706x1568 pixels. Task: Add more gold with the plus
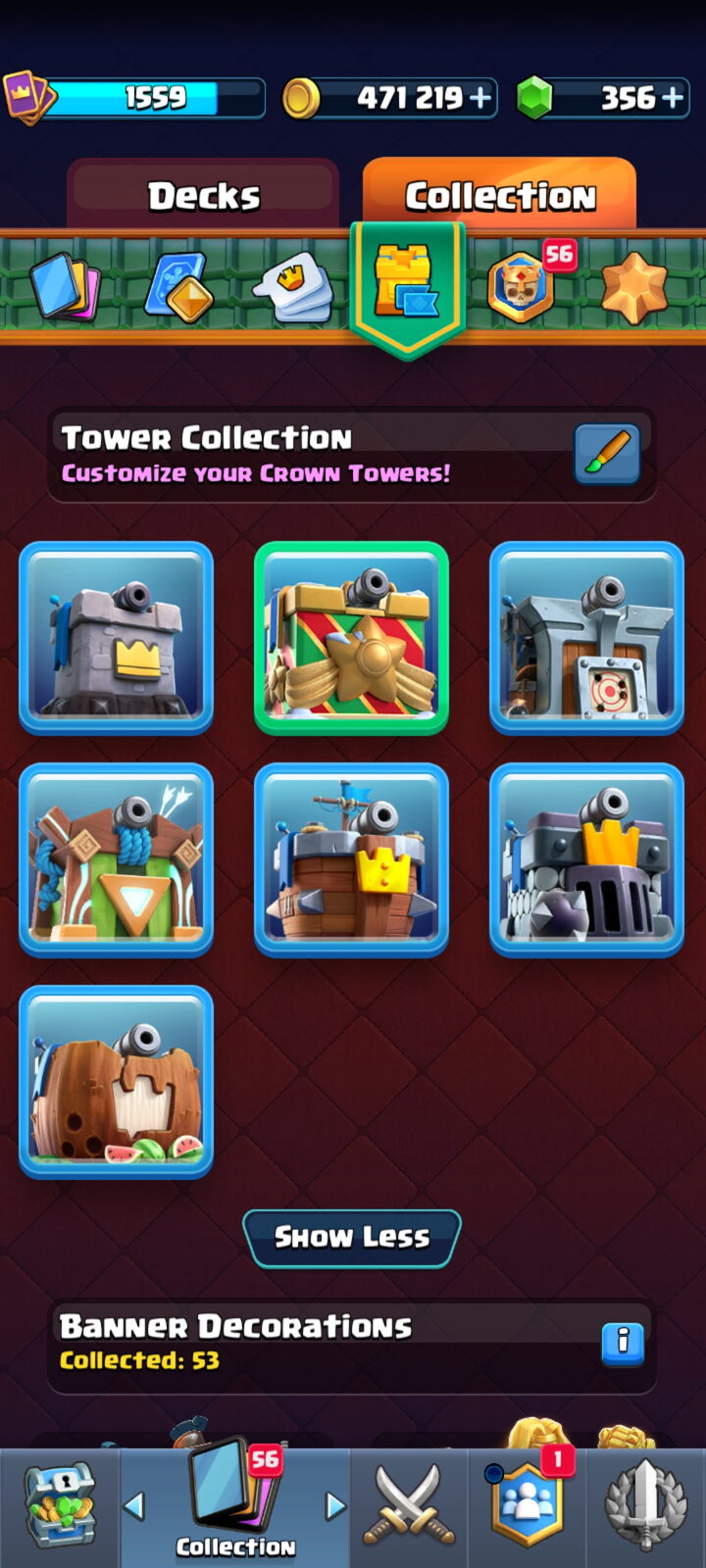[480, 98]
